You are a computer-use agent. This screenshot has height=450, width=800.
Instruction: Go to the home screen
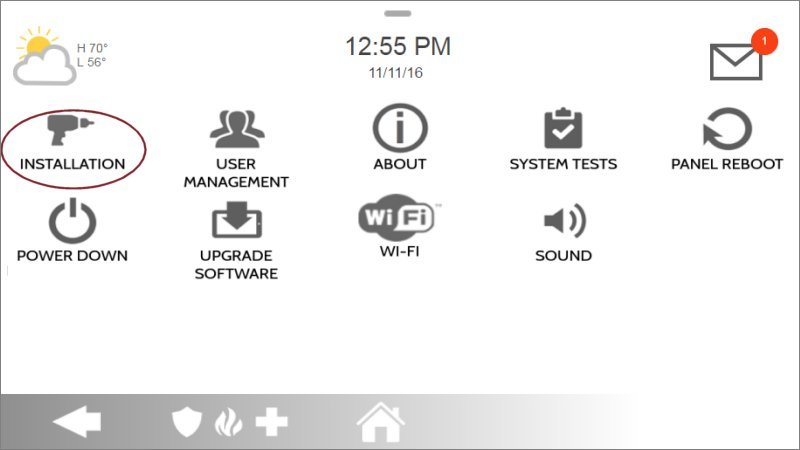pos(380,422)
